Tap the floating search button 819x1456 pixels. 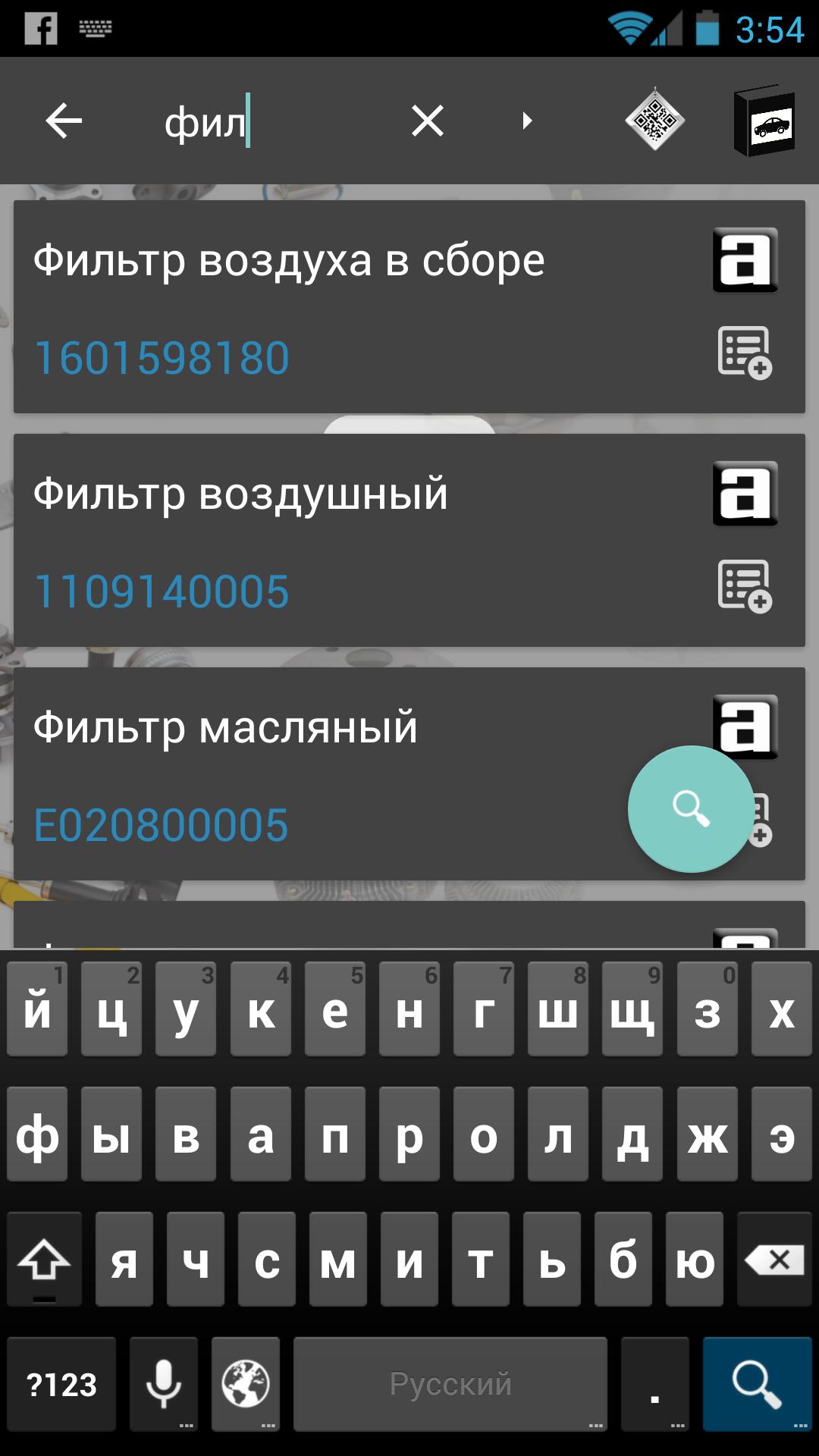[x=691, y=808]
